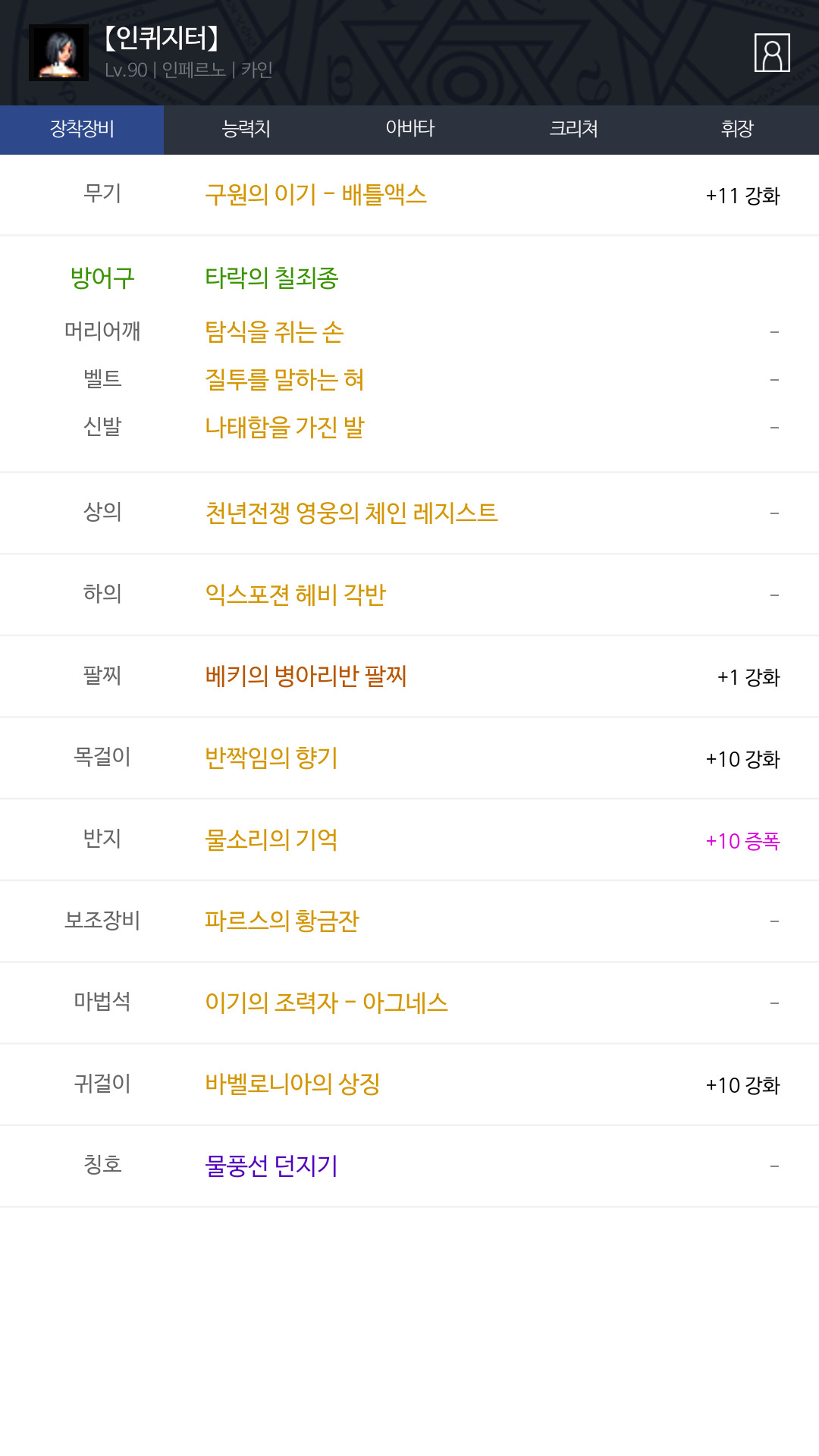Open 파르스의 황금잔 sub equipment
The image size is (819, 1456).
click(x=281, y=921)
